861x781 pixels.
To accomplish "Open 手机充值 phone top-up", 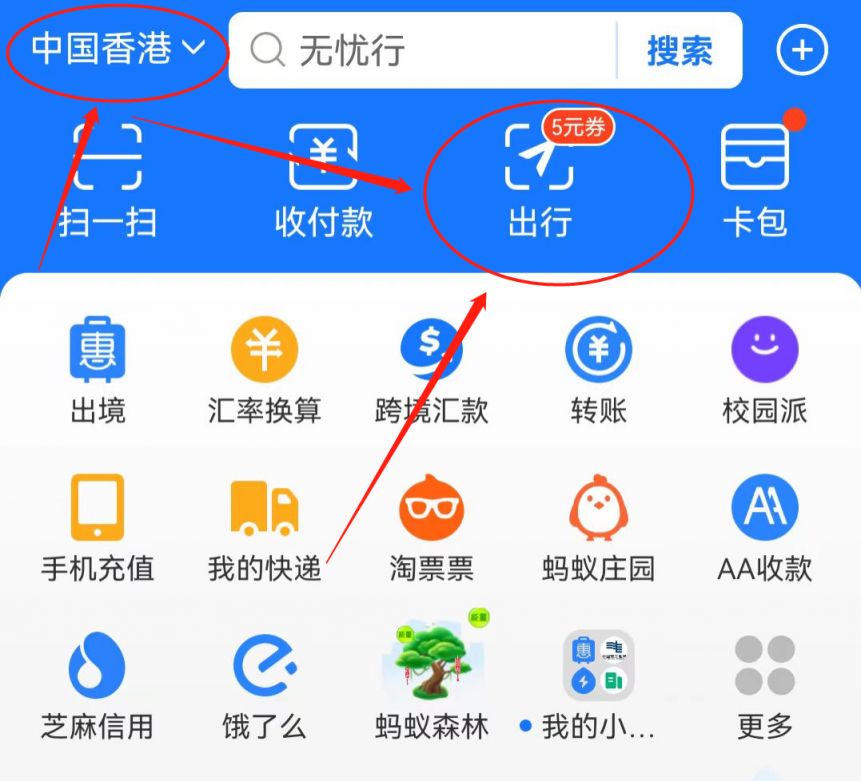I will tap(98, 527).
